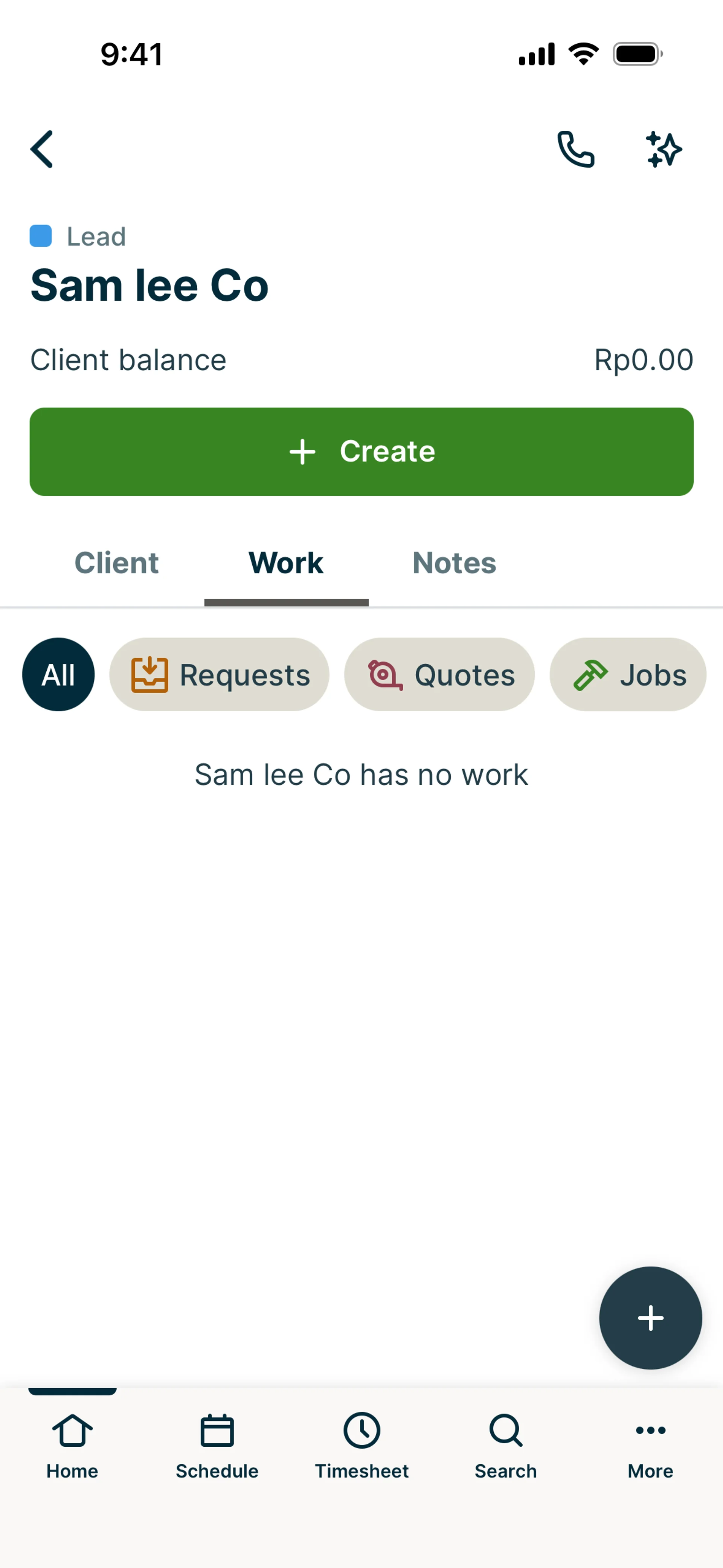Show only Jobs with the chip
Screen dimensions: 723x1568
pos(628,674)
